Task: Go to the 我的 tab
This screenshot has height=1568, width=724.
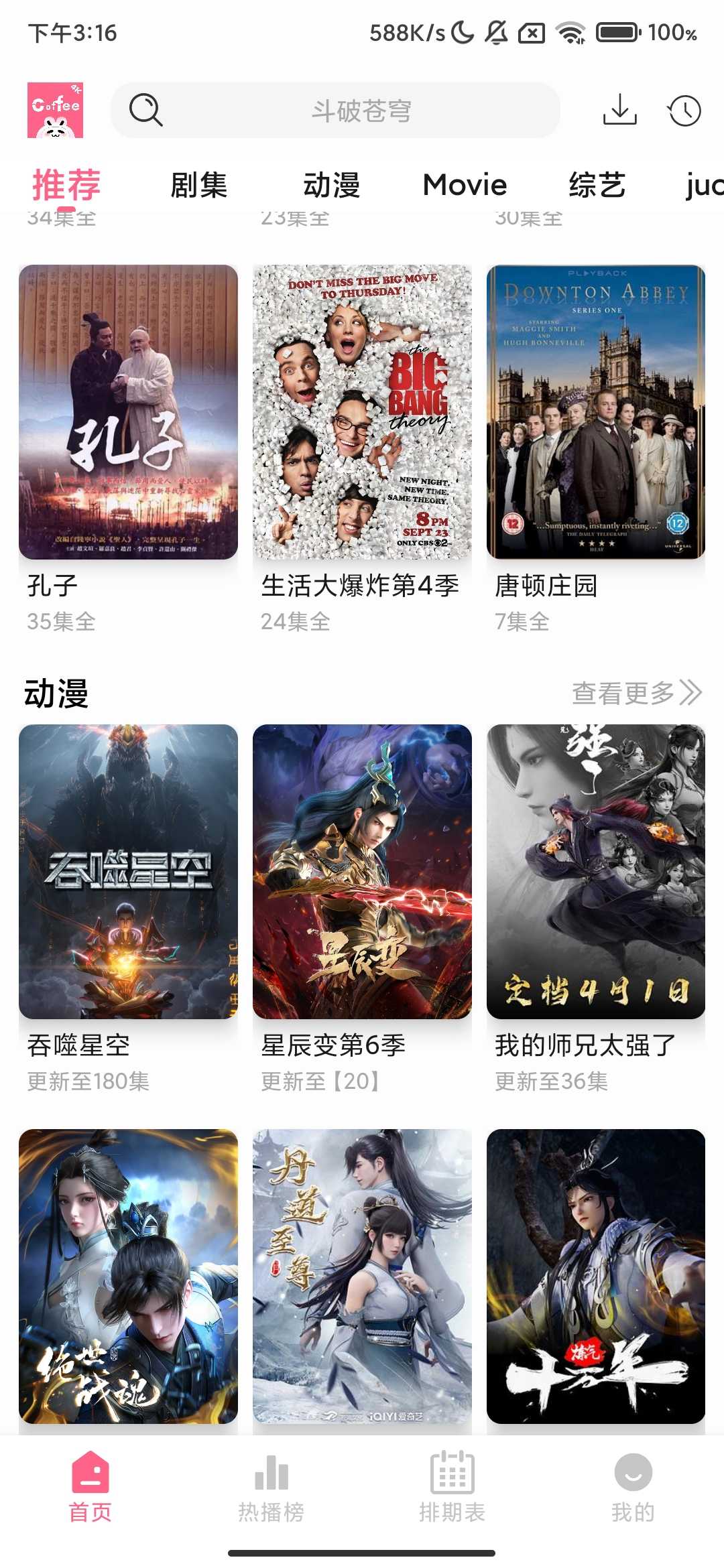Action: point(633,1485)
